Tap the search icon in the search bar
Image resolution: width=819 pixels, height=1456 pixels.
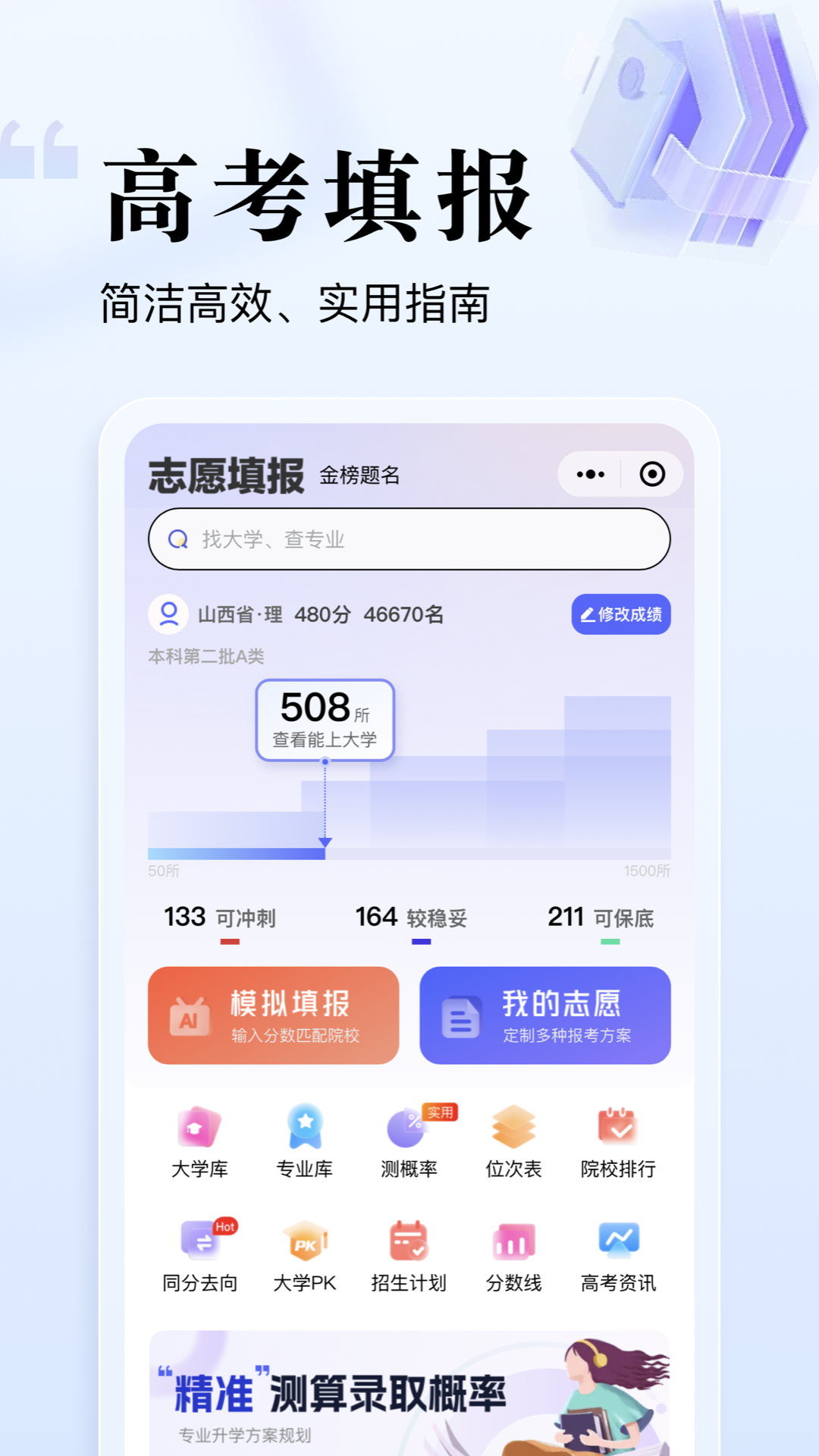(177, 540)
